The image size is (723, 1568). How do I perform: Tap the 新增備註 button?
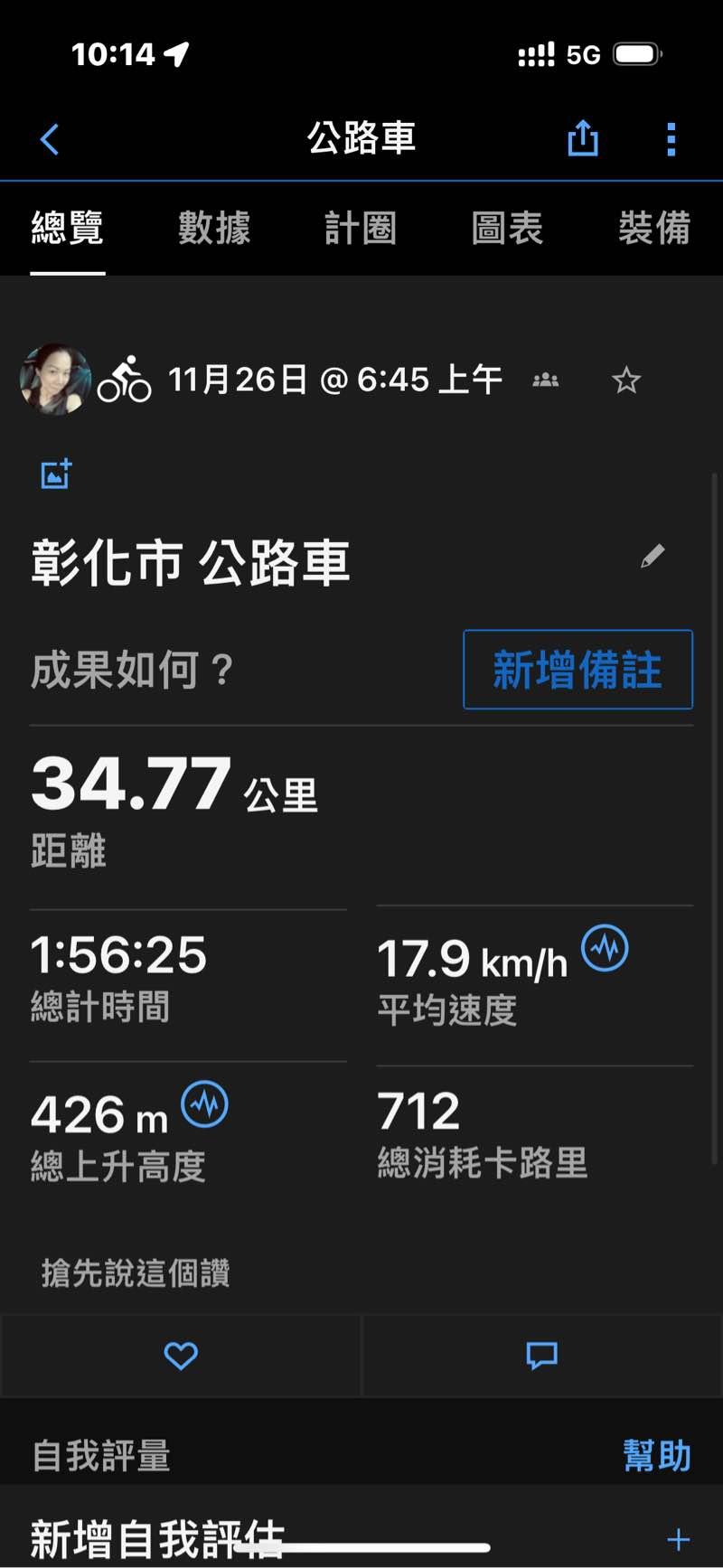(x=577, y=670)
